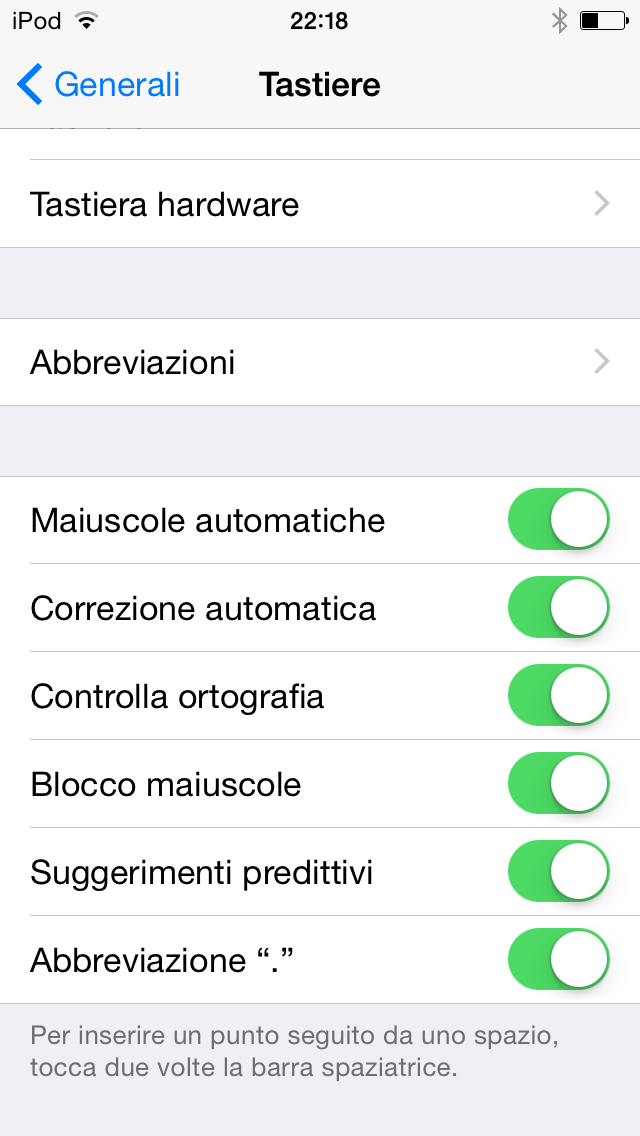This screenshot has width=640, height=1136.
Task: Turn off the Abbreviazione “.” switch
Action: coord(558,960)
